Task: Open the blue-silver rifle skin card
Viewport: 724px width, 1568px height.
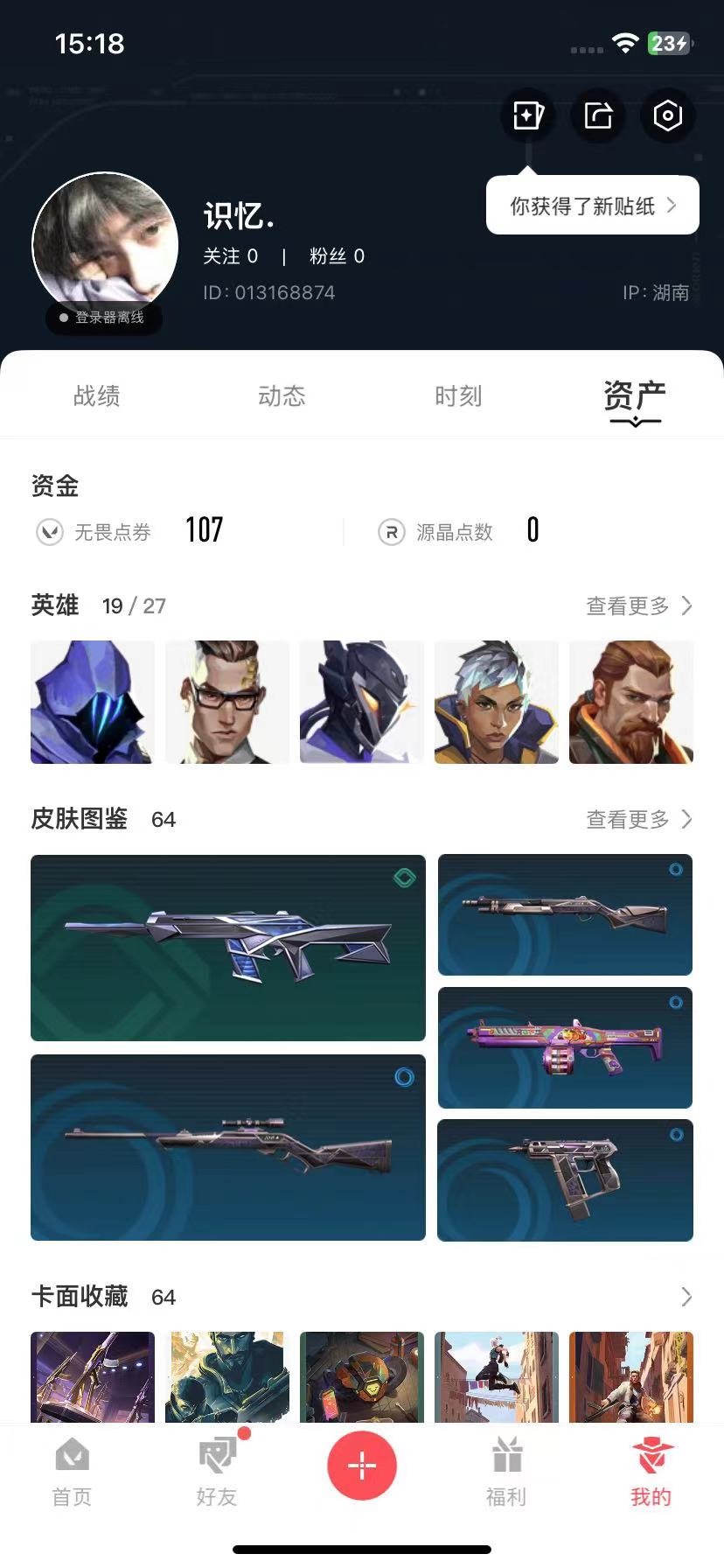Action: (228, 948)
